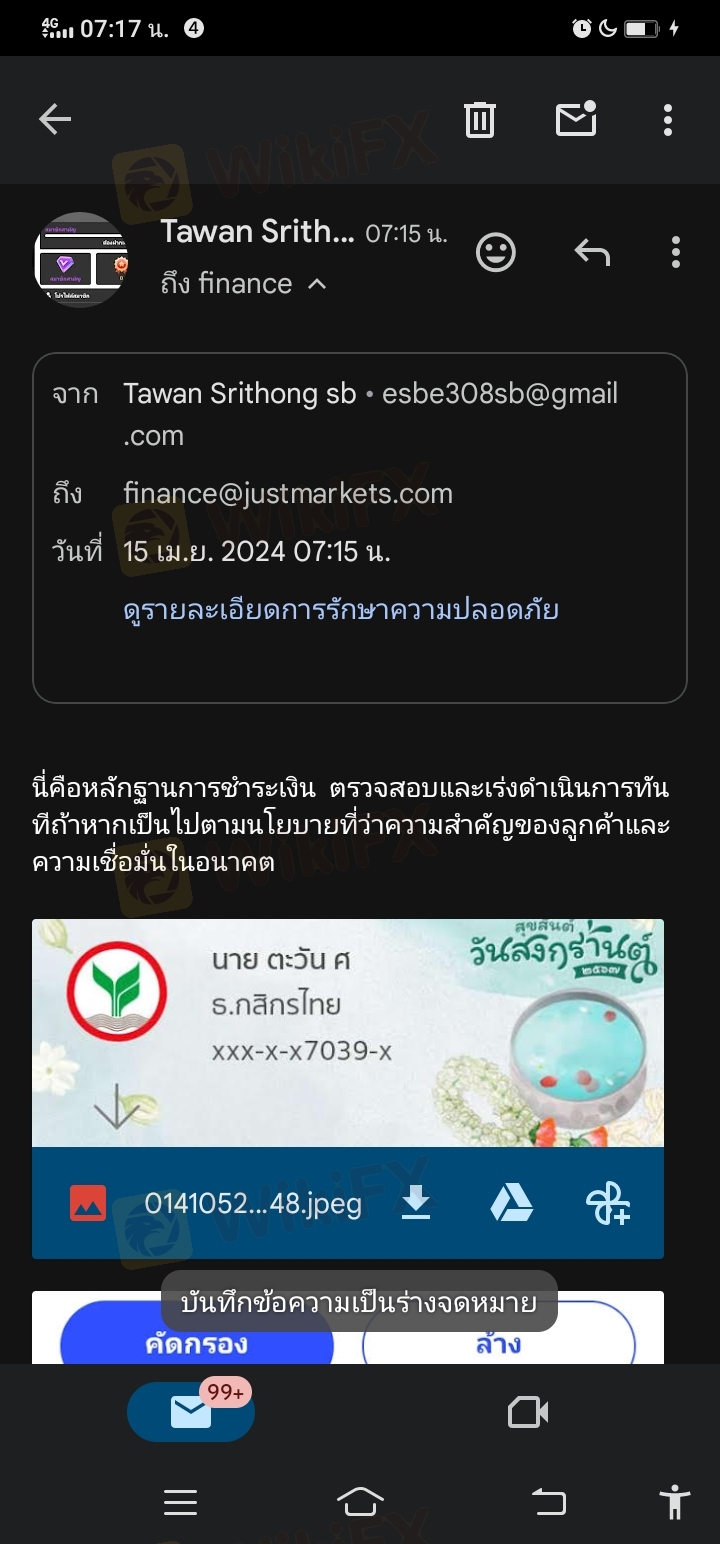
Task: Go to the phone home screen
Action: coord(360,1502)
